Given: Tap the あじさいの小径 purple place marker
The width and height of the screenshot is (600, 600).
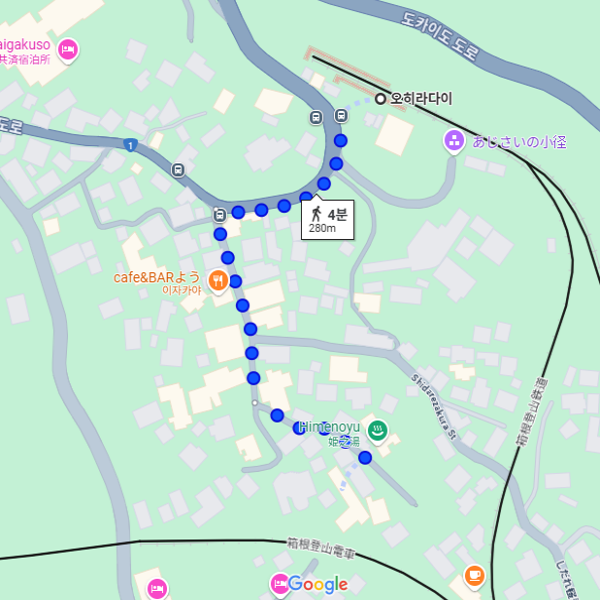Looking at the screenshot, I should pyautogui.click(x=453, y=140).
